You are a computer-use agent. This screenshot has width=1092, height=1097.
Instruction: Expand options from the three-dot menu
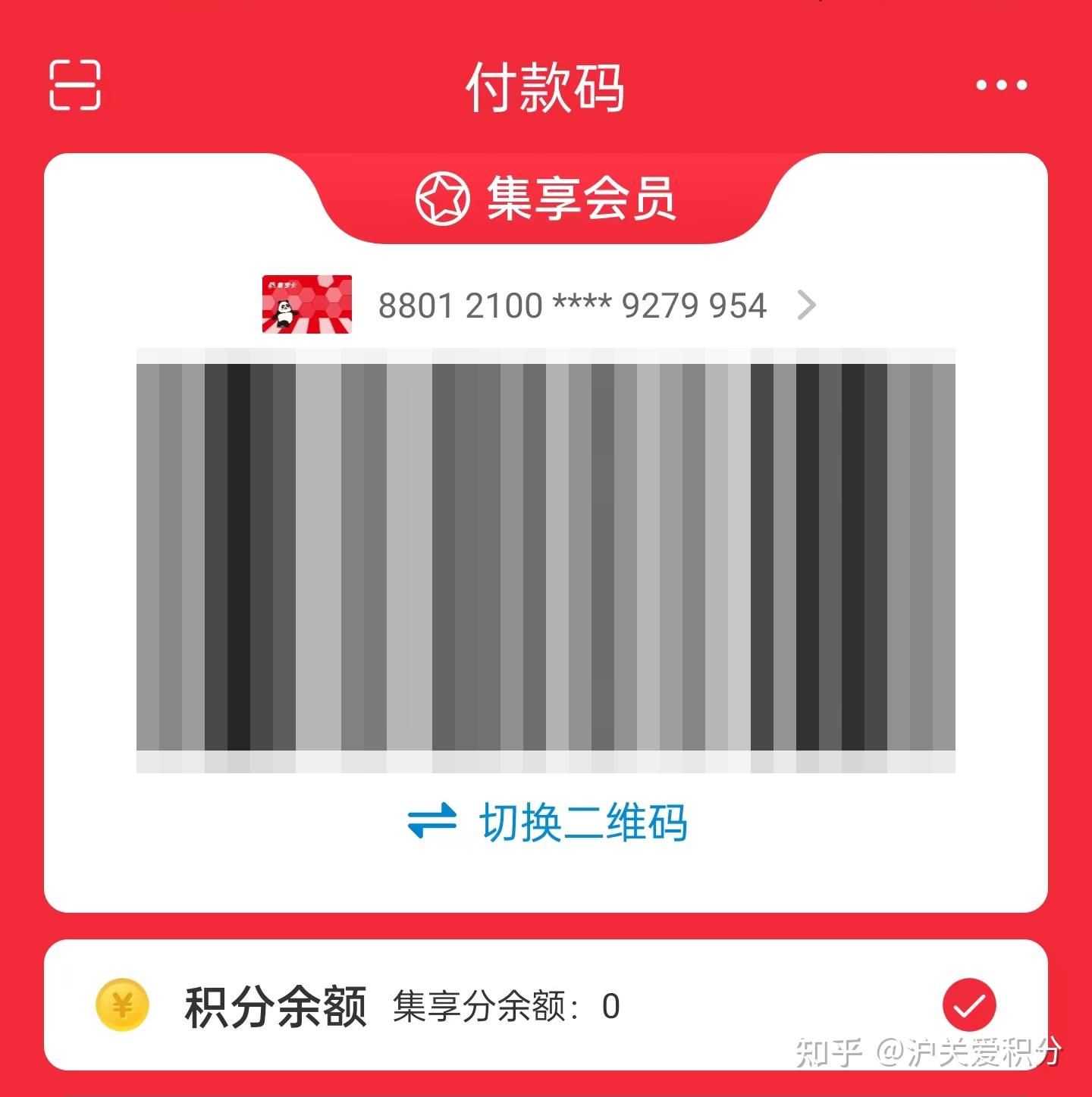click(x=999, y=86)
